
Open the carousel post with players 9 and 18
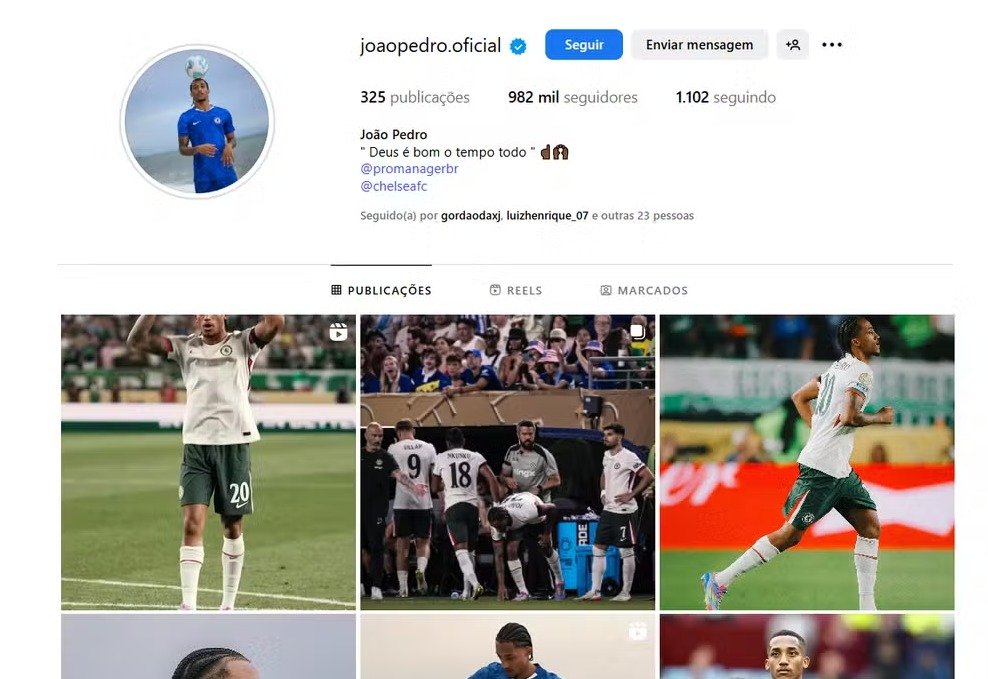pyautogui.click(x=507, y=462)
